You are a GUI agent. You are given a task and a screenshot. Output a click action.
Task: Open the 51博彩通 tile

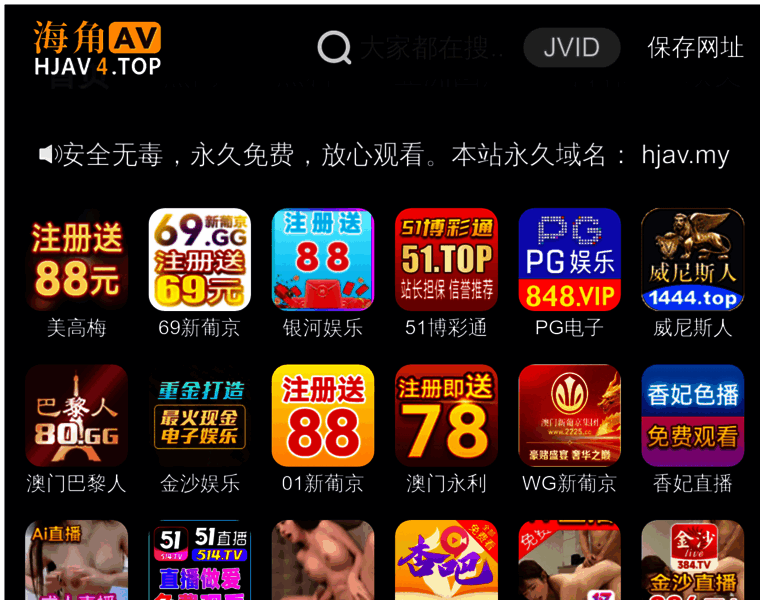click(x=446, y=260)
